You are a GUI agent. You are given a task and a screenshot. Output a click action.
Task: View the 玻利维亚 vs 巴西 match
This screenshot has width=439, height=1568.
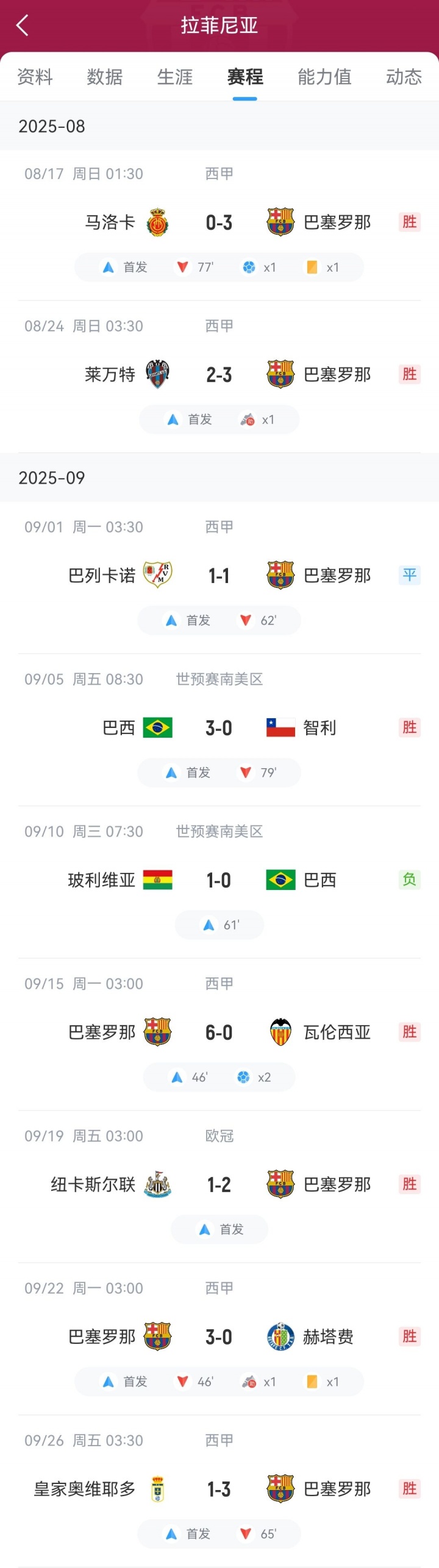[219, 880]
